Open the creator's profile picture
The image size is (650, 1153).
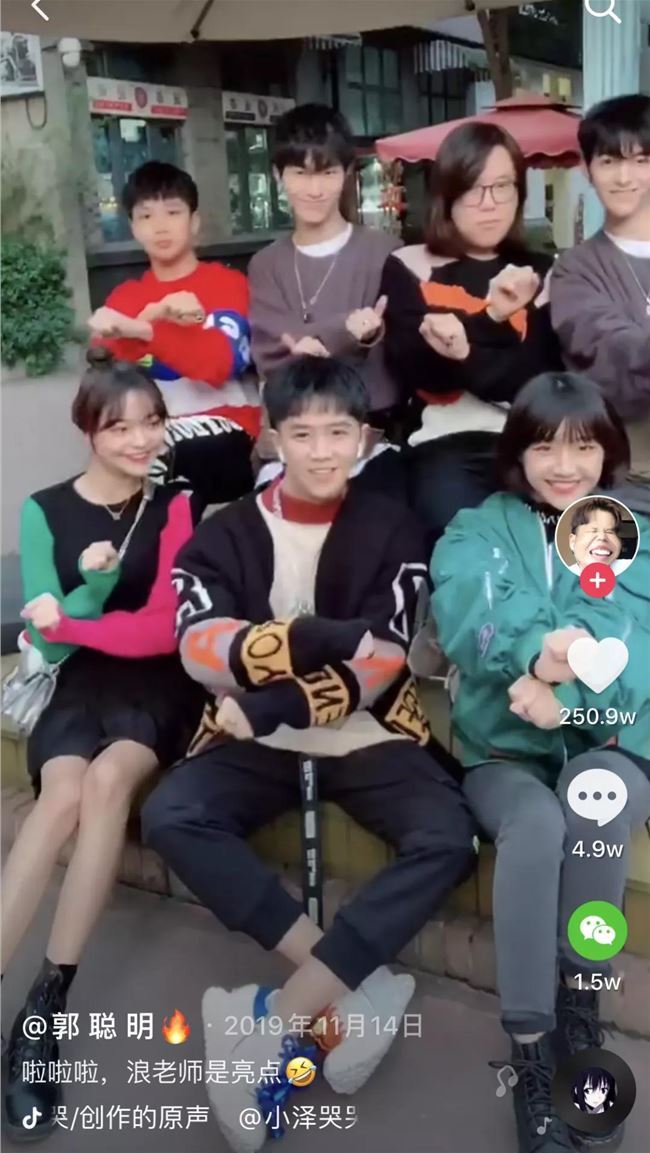pyautogui.click(x=597, y=536)
